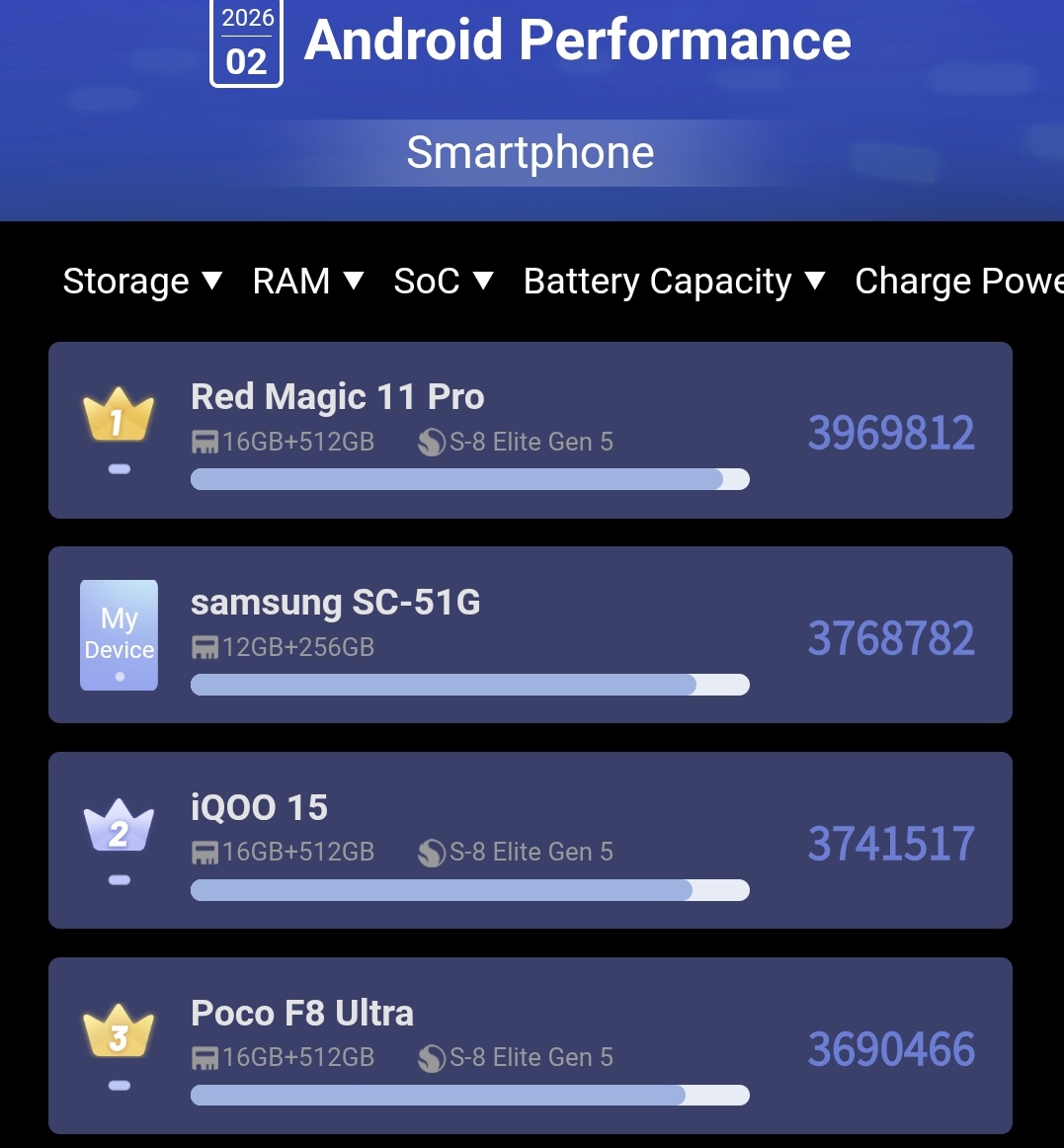Open the Storage filter dropdown

(142, 282)
